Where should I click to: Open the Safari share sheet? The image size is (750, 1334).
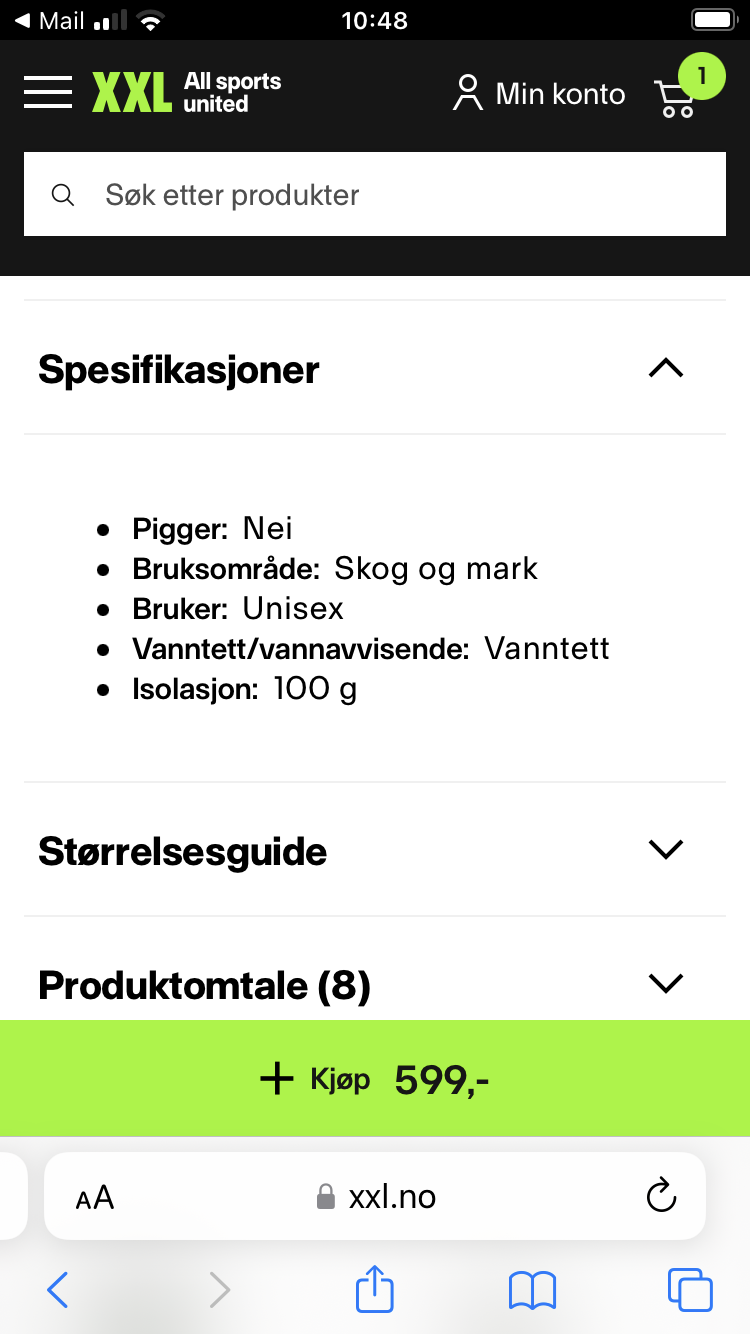click(x=373, y=1289)
